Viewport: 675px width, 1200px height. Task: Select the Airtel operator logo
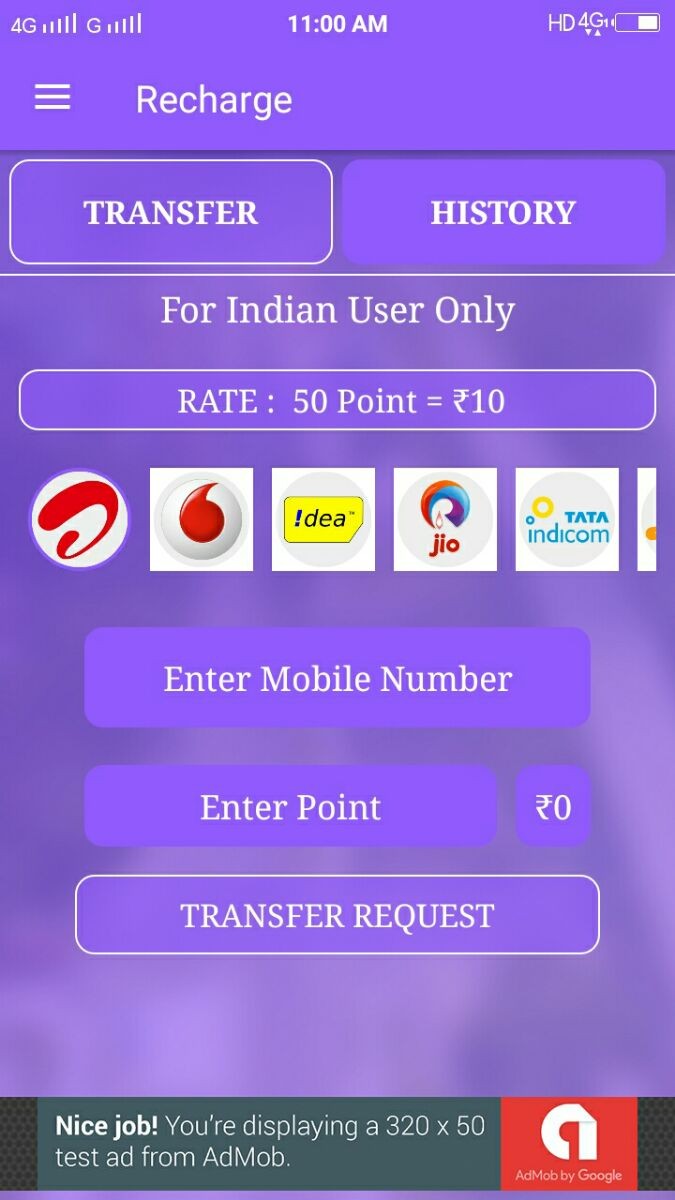click(79, 520)
